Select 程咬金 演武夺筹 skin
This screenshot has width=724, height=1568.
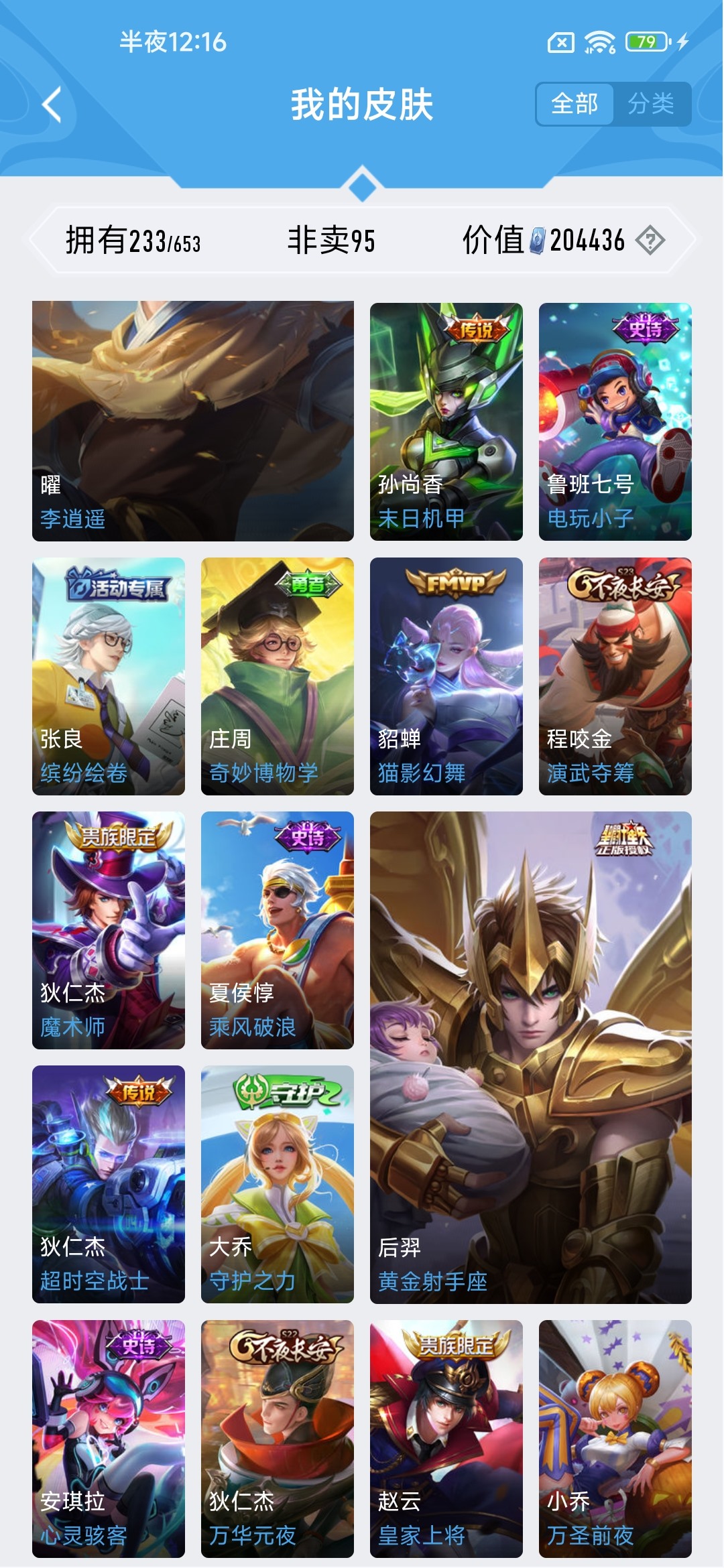[615, 675]
